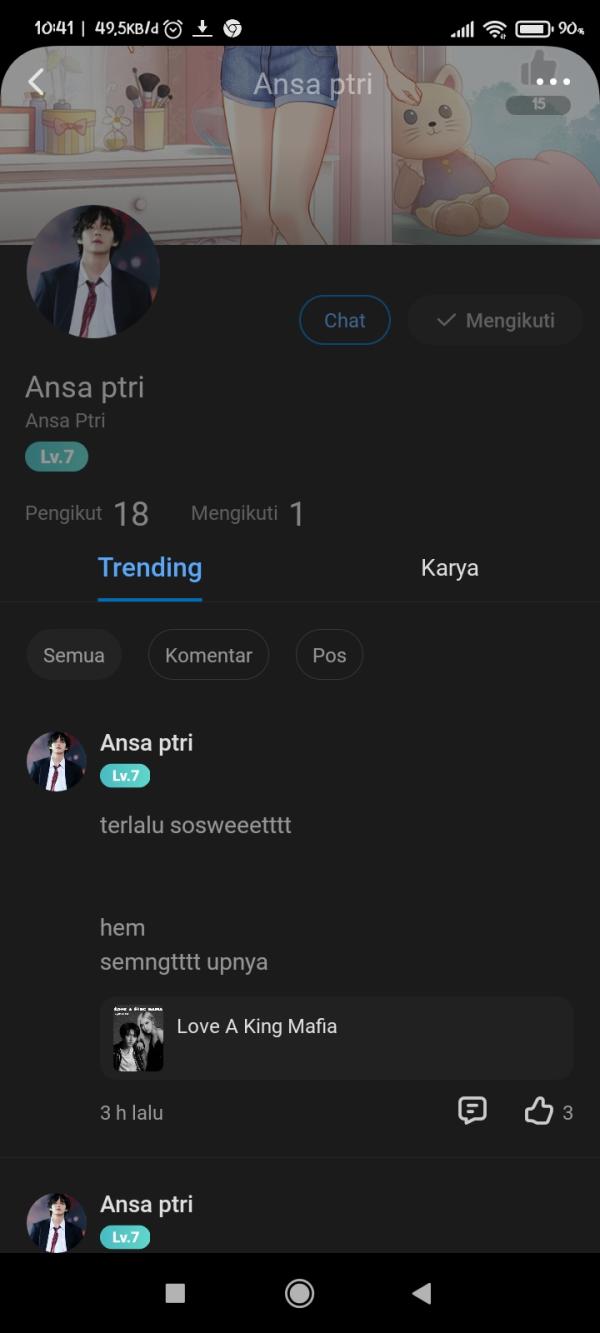Show only Pos entries
Screen dimensions: 600x1333
(x=329, y=655)
